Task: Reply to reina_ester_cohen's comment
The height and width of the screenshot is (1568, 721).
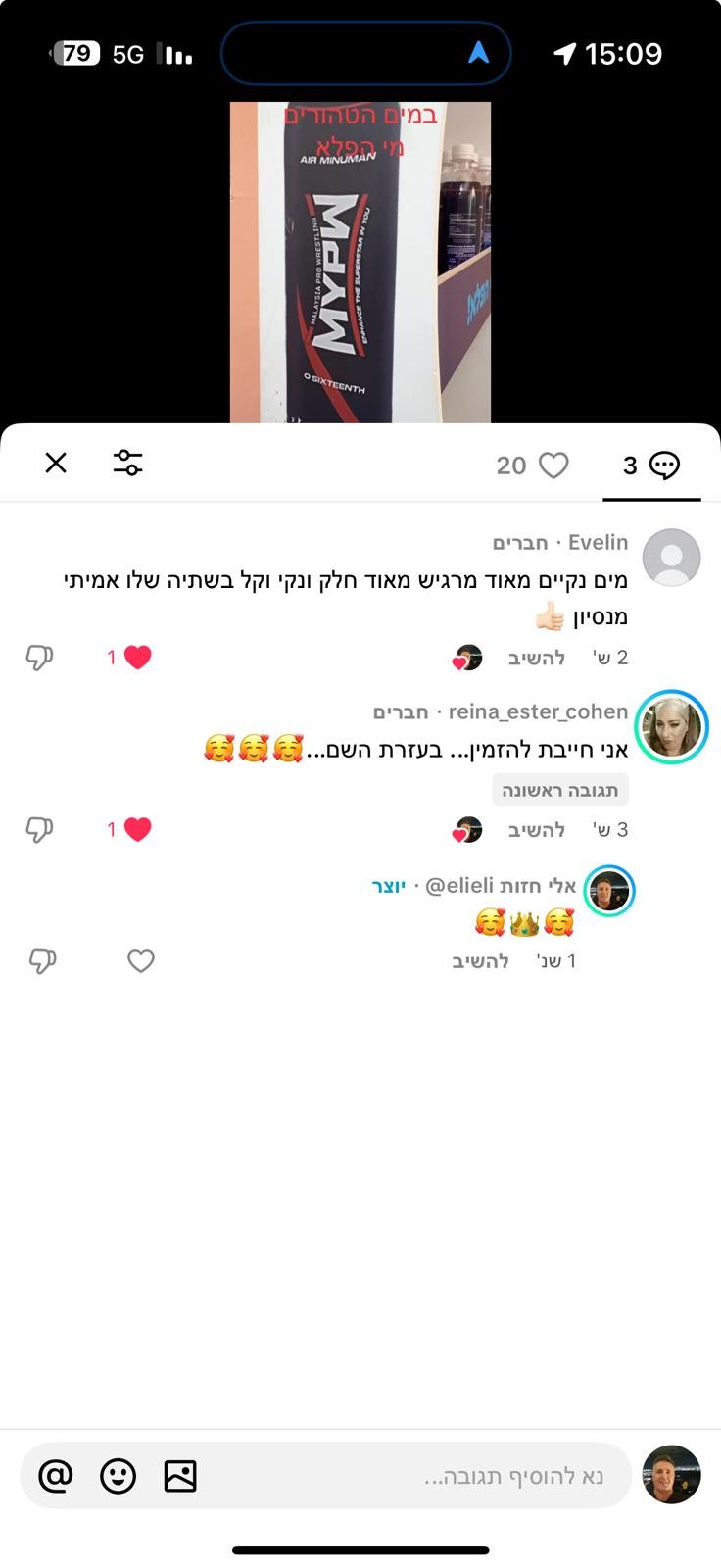Action: [536, 830]
